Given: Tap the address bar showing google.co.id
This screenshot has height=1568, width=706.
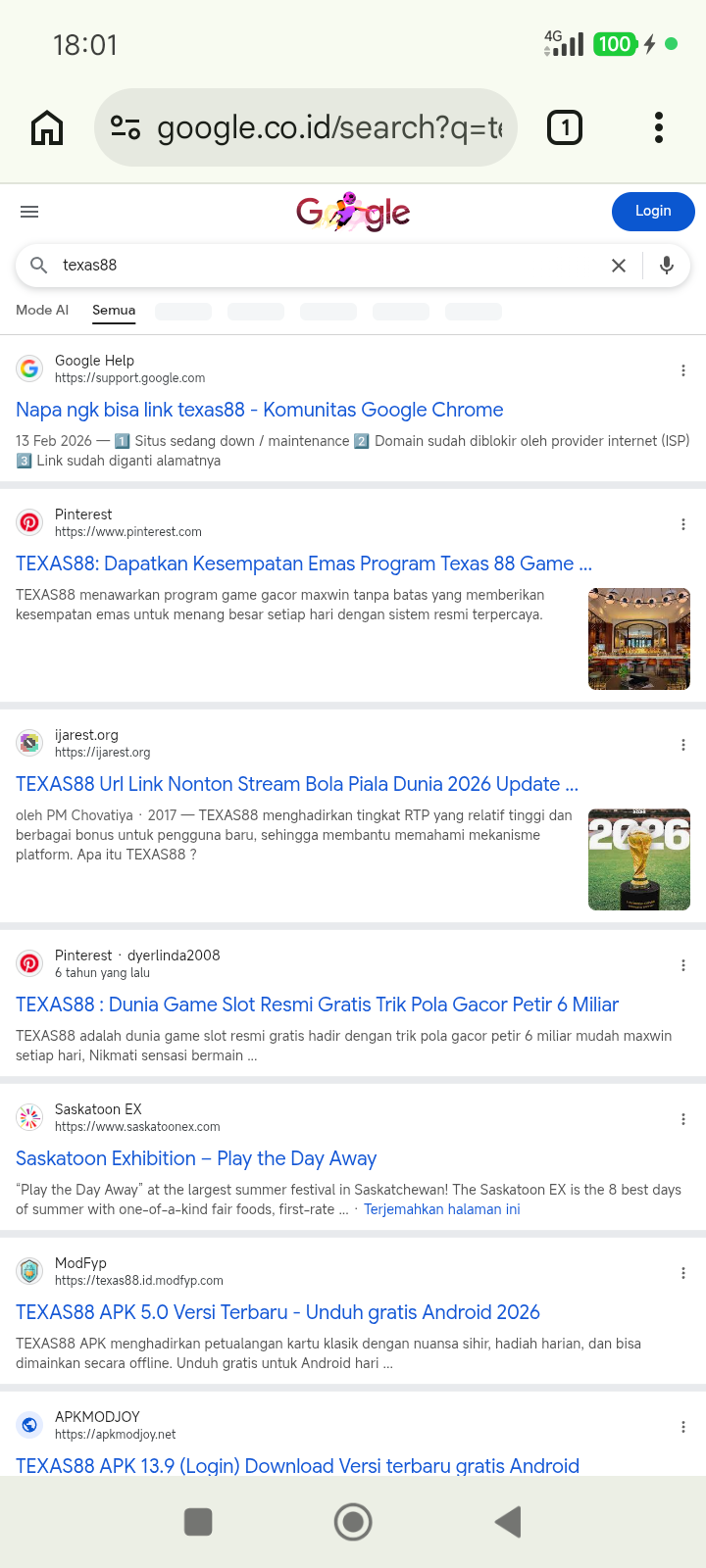Looking at the screenshot, I should click(x=305, y=127).
